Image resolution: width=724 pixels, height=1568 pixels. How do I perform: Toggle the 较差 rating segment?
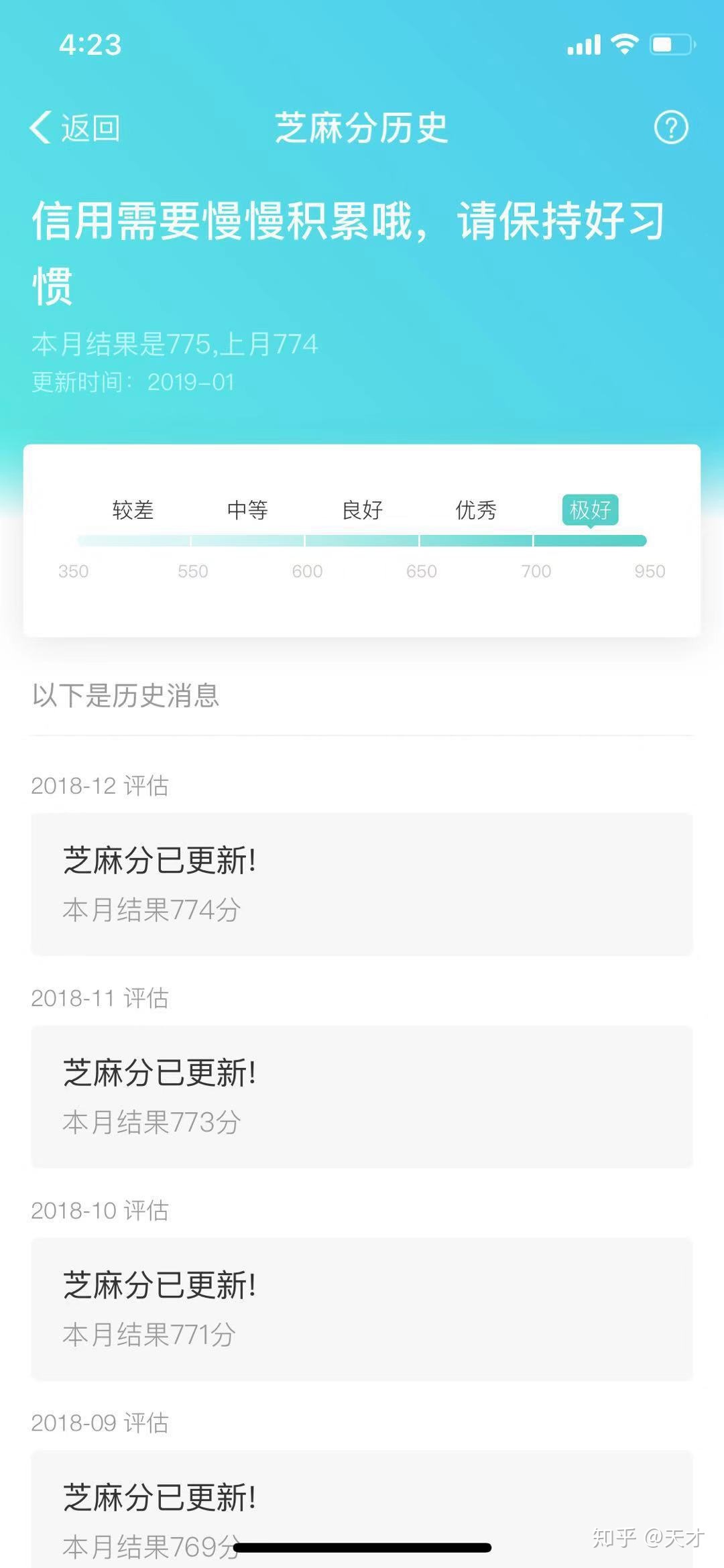point(131,511)
